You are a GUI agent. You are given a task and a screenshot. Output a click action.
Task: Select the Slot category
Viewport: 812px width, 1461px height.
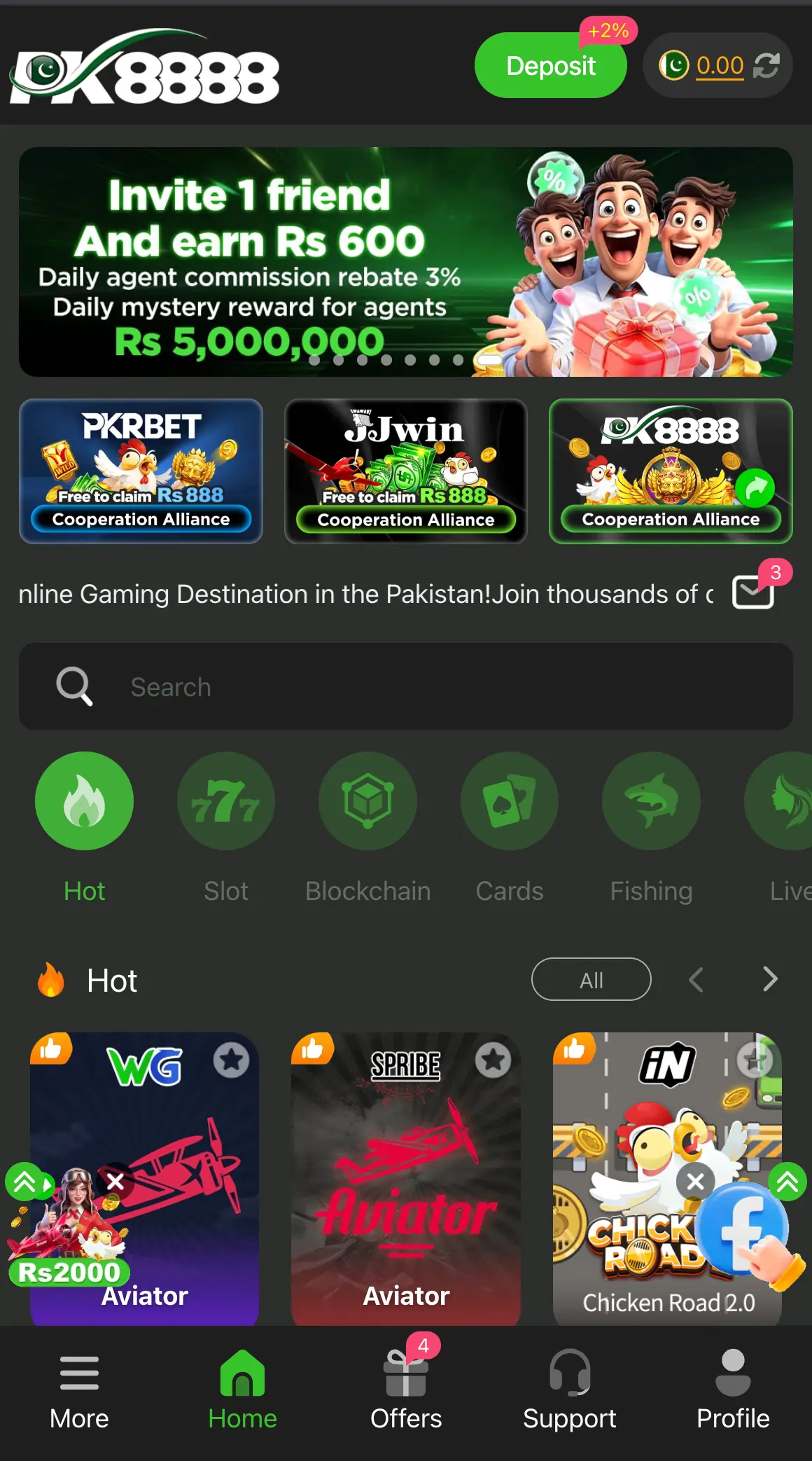(226, 828)
